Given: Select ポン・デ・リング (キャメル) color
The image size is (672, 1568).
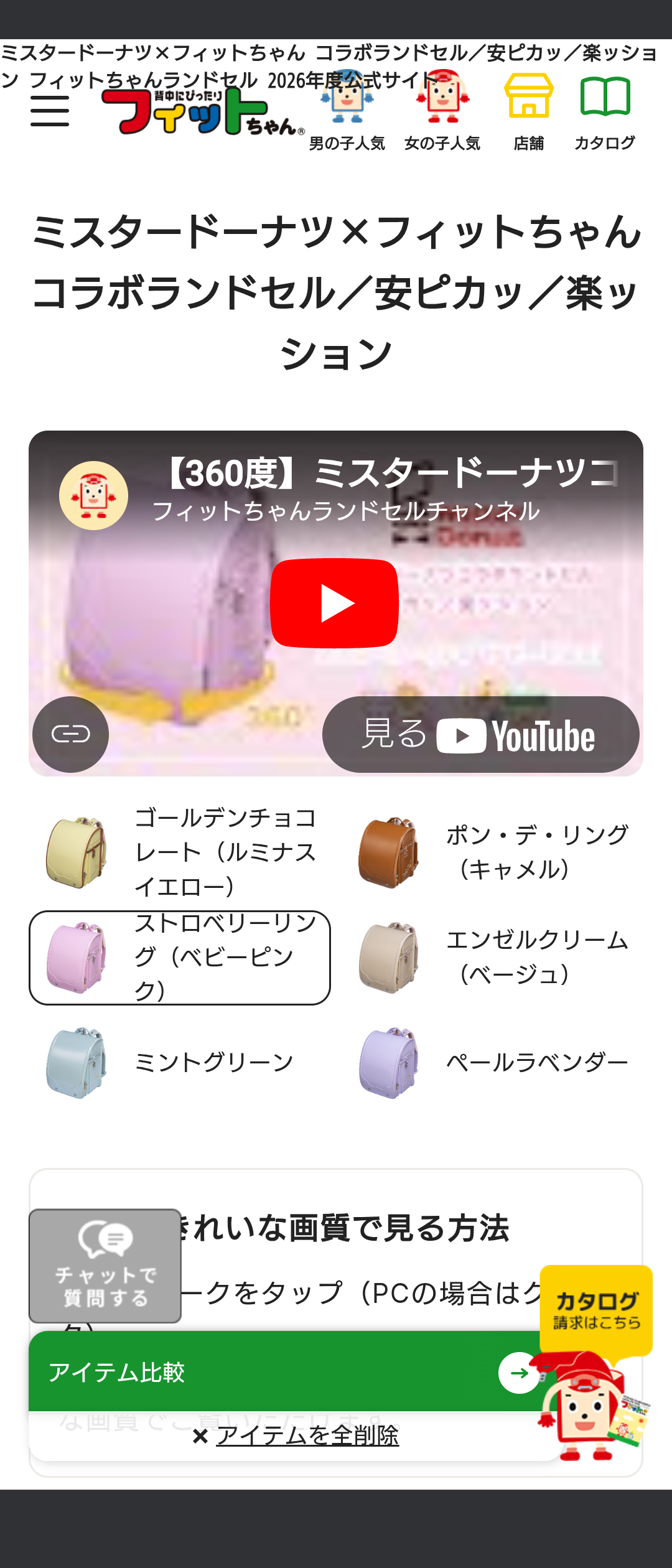Looking at the screenshot, I should point(492,852).
